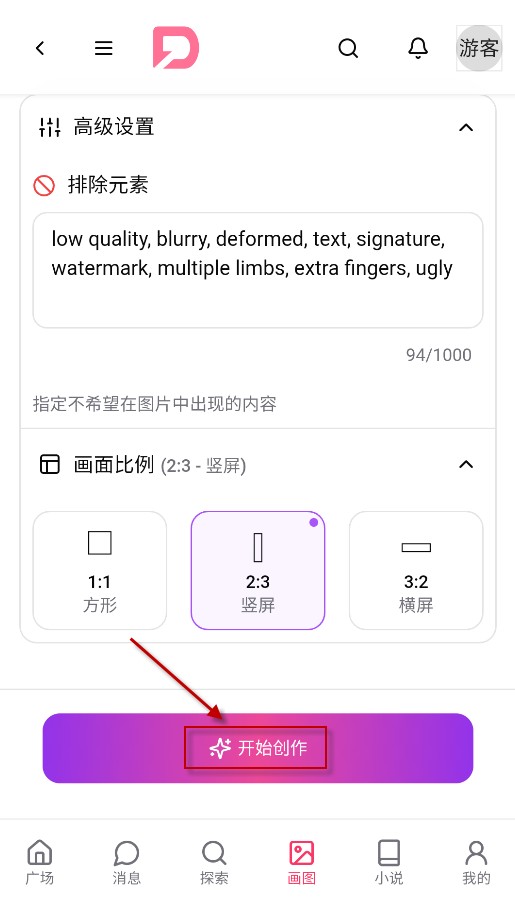Open the 小说 tab
Screen dimensions: 515x898
coord(389,862)
